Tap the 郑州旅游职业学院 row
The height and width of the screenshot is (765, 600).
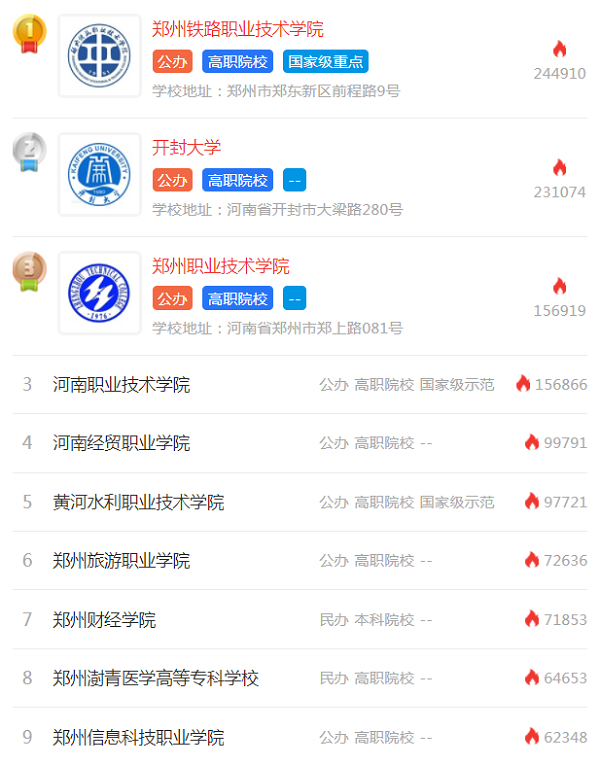click(x=122, y=561)
